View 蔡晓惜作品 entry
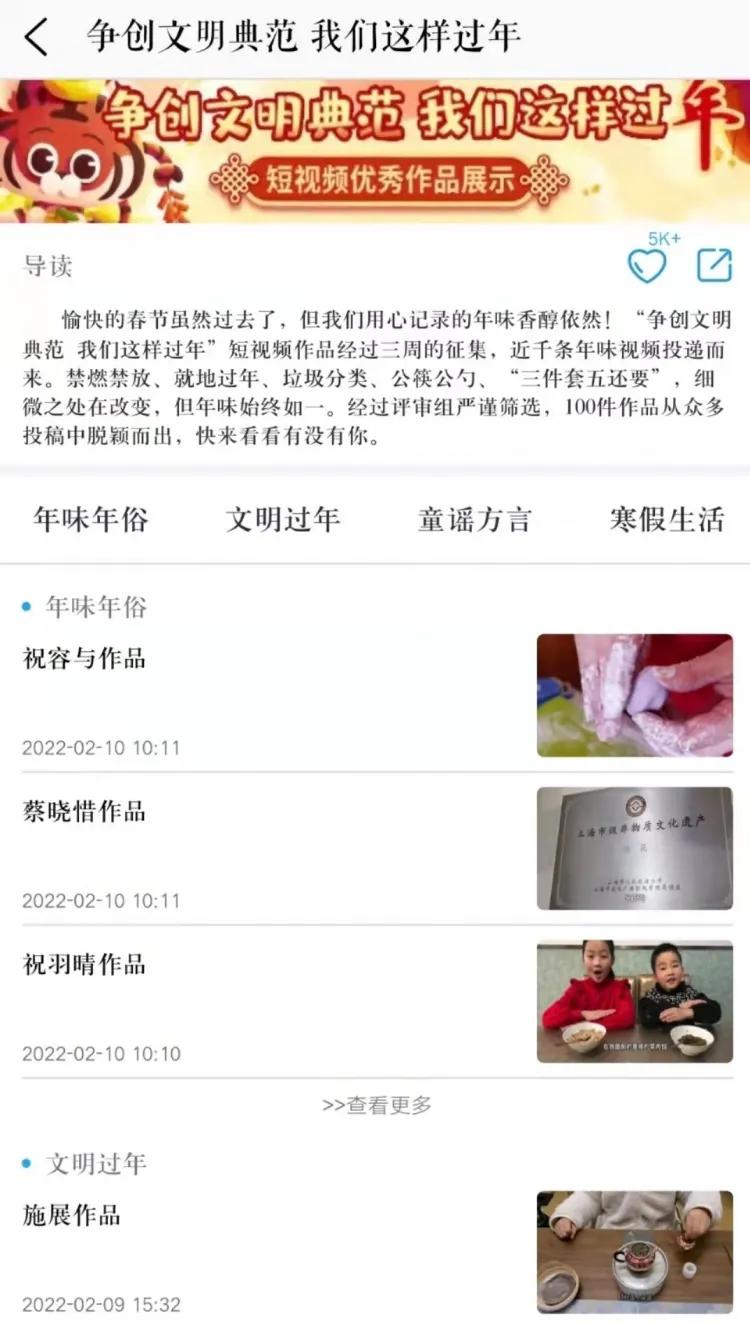The height and width of the screenshot is (1324, 750). (x=376, y=849)
